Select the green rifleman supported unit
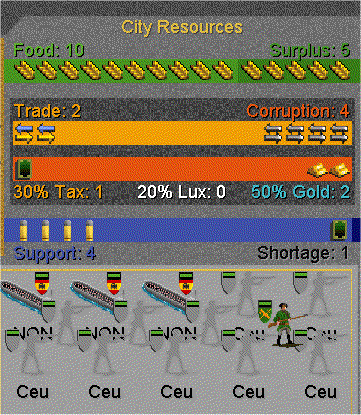Image resolution: width=361 pixels, height=415 pixels. coord(283,323)
